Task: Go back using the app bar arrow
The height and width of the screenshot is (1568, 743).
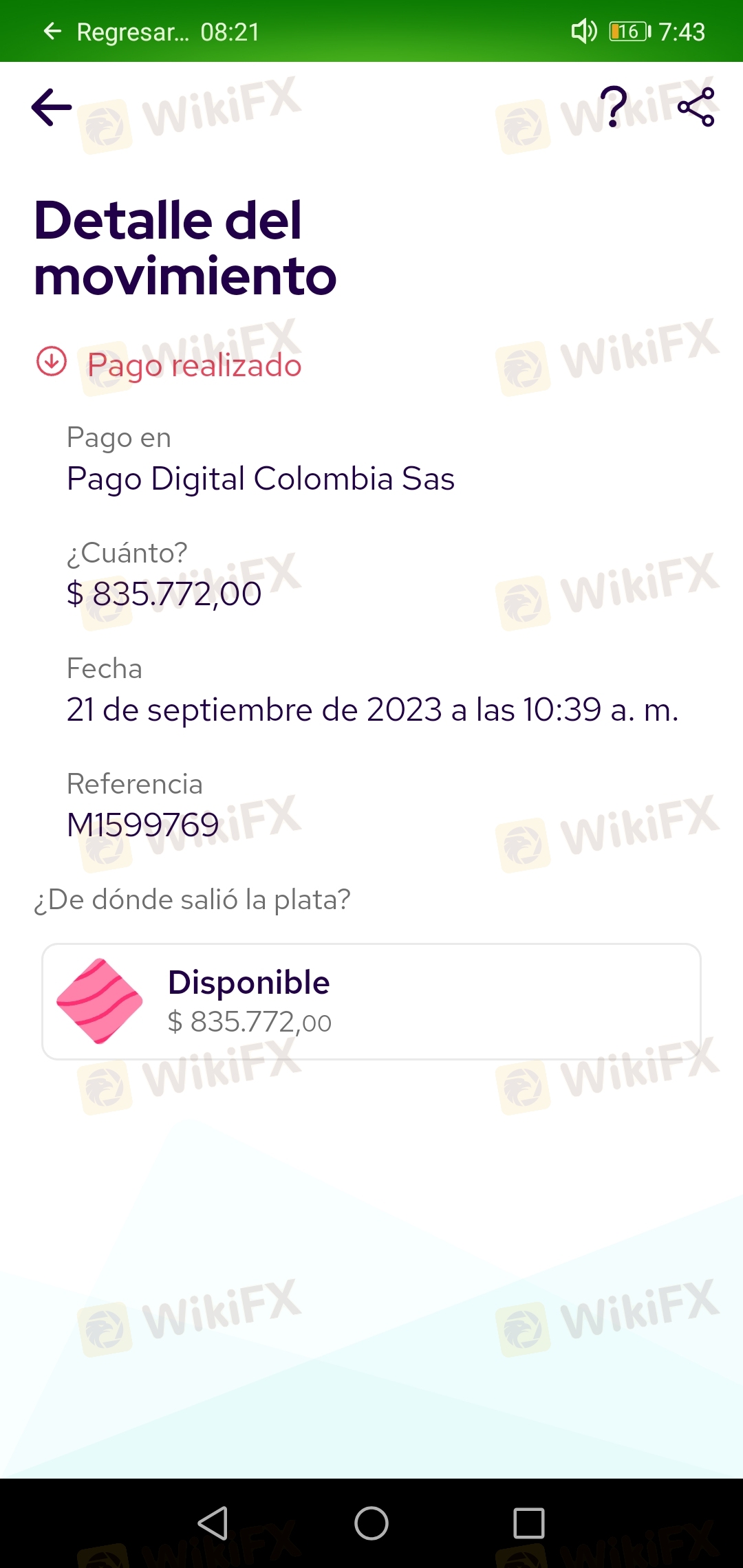Action: [x=52, y=107]
